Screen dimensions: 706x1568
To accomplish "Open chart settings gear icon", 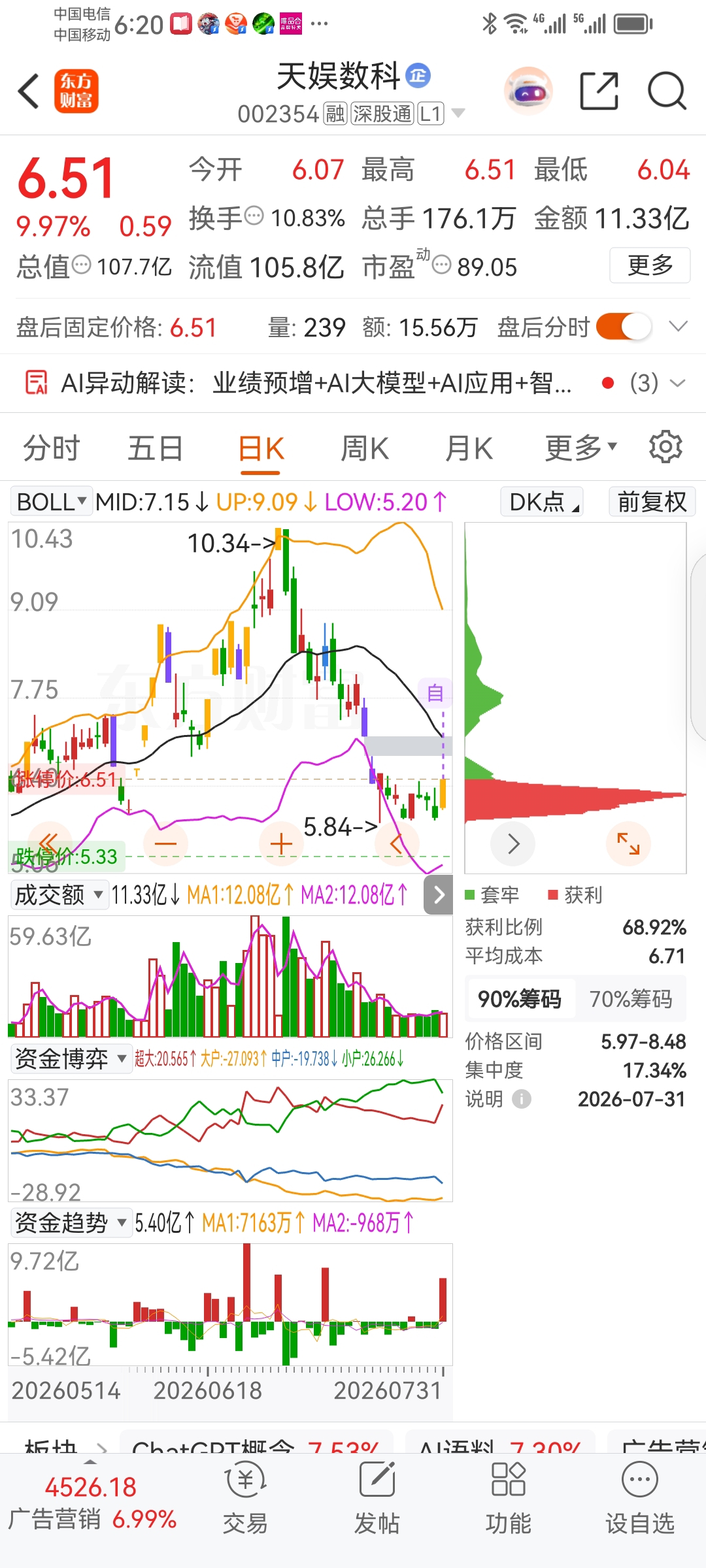I will 665,448.
